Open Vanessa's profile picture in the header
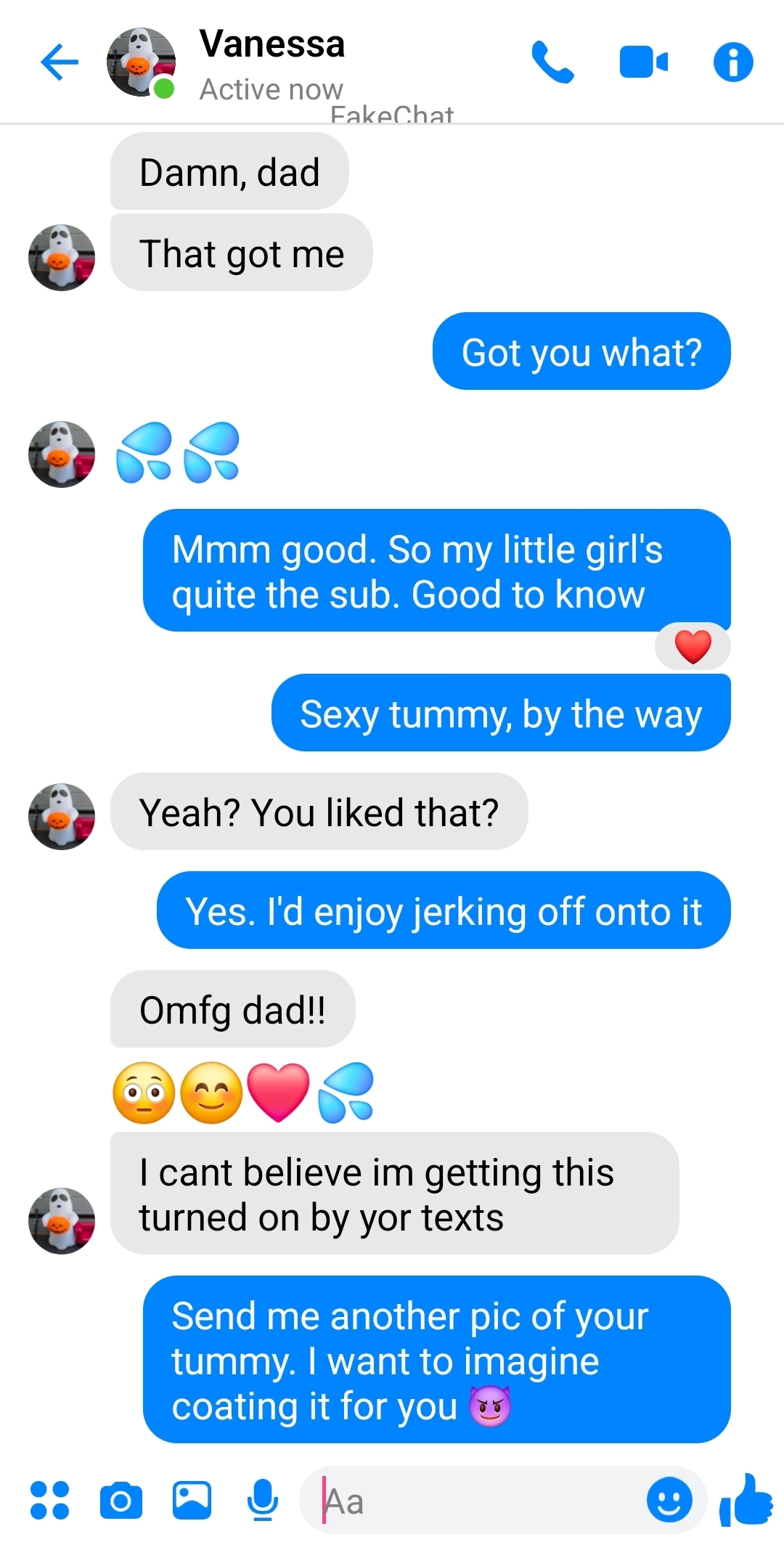 tap(141, 62)
